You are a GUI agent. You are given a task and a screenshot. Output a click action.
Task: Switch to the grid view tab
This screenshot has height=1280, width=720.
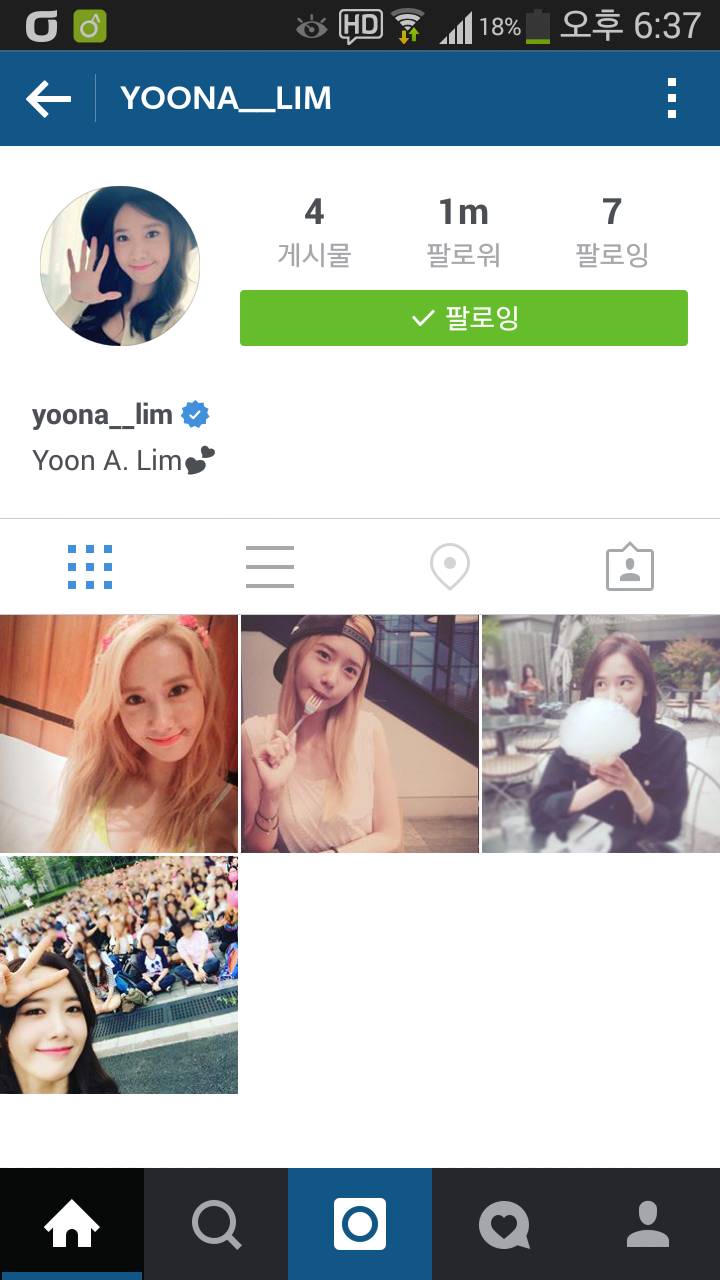[x=90, y=567]
